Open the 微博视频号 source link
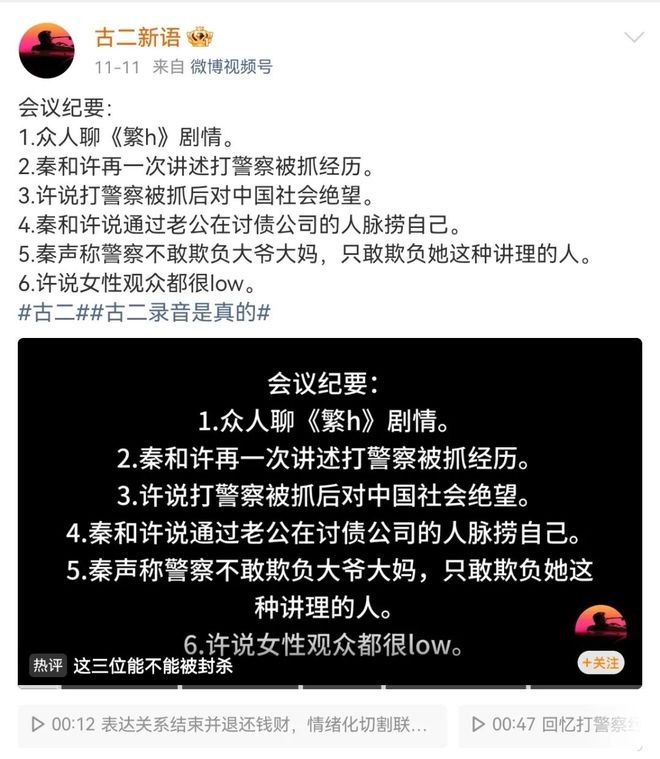Screen dimensions: 660x759 (231, 67)
